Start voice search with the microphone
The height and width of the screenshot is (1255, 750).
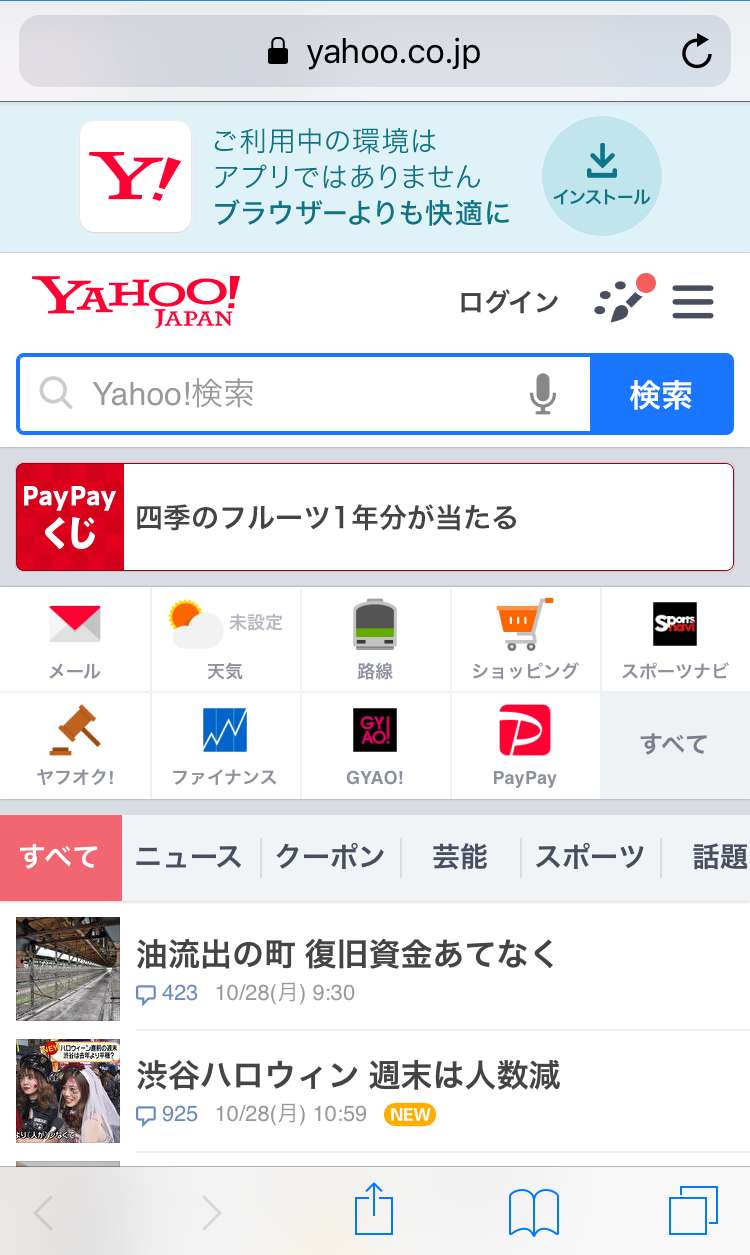pos(542,394)
